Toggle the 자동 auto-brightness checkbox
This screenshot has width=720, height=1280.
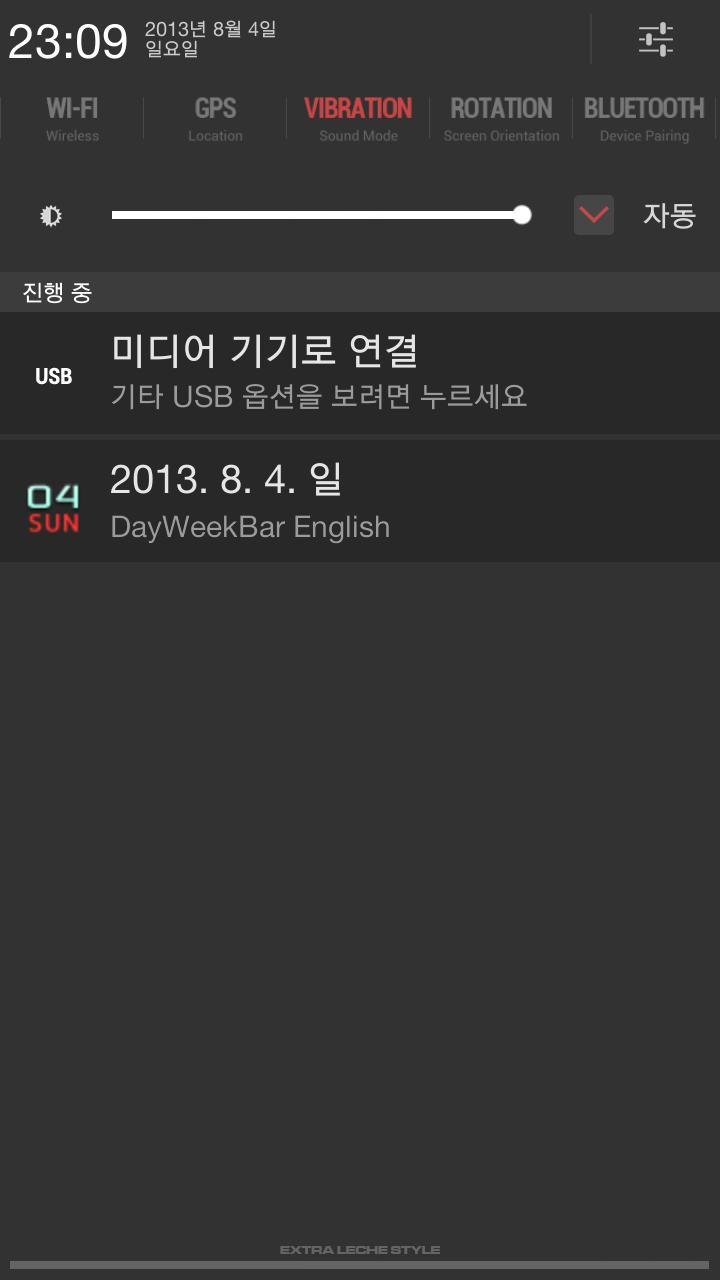click(x=594, y=215)
